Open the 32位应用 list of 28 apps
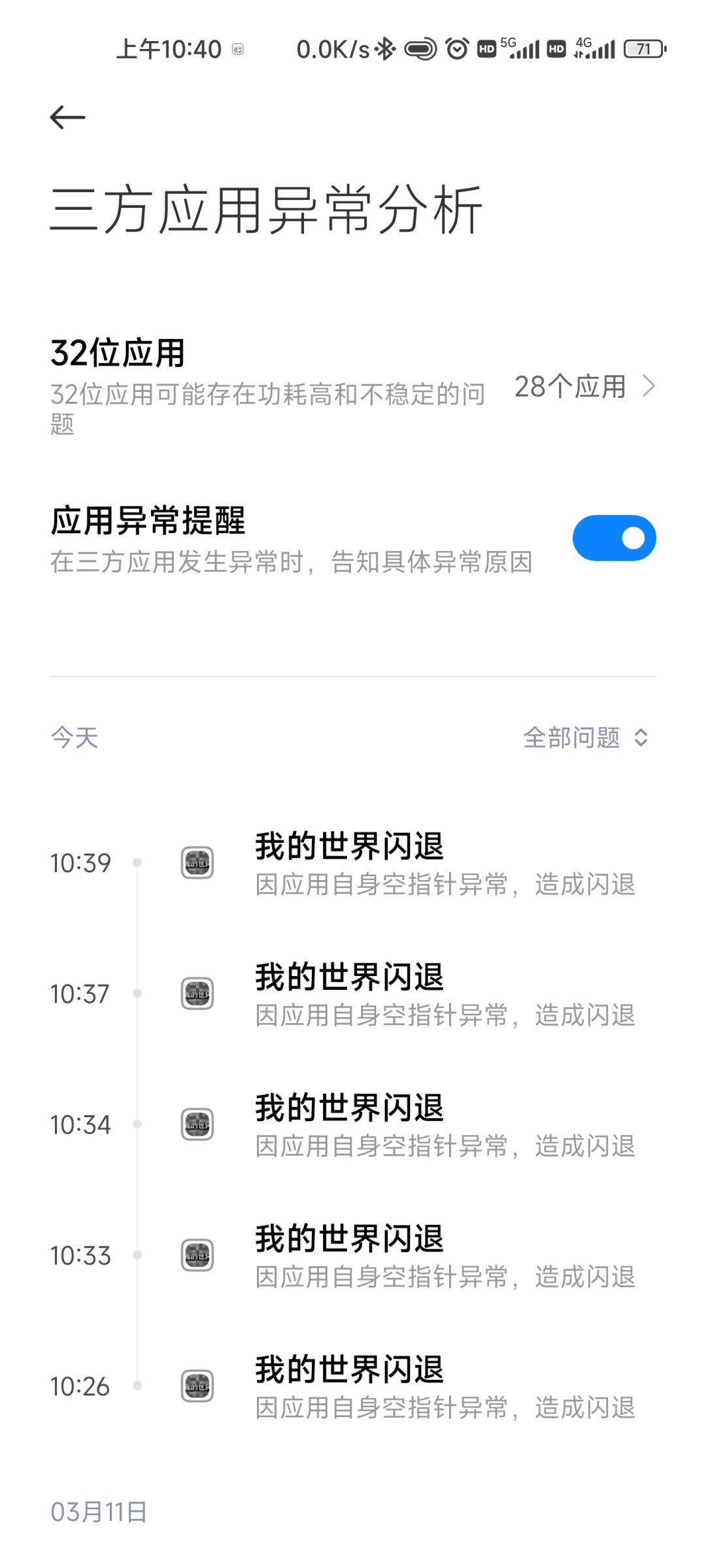The width and height of the screenshot is (706, 1568). pyautogui.click(x=584, y=386)
